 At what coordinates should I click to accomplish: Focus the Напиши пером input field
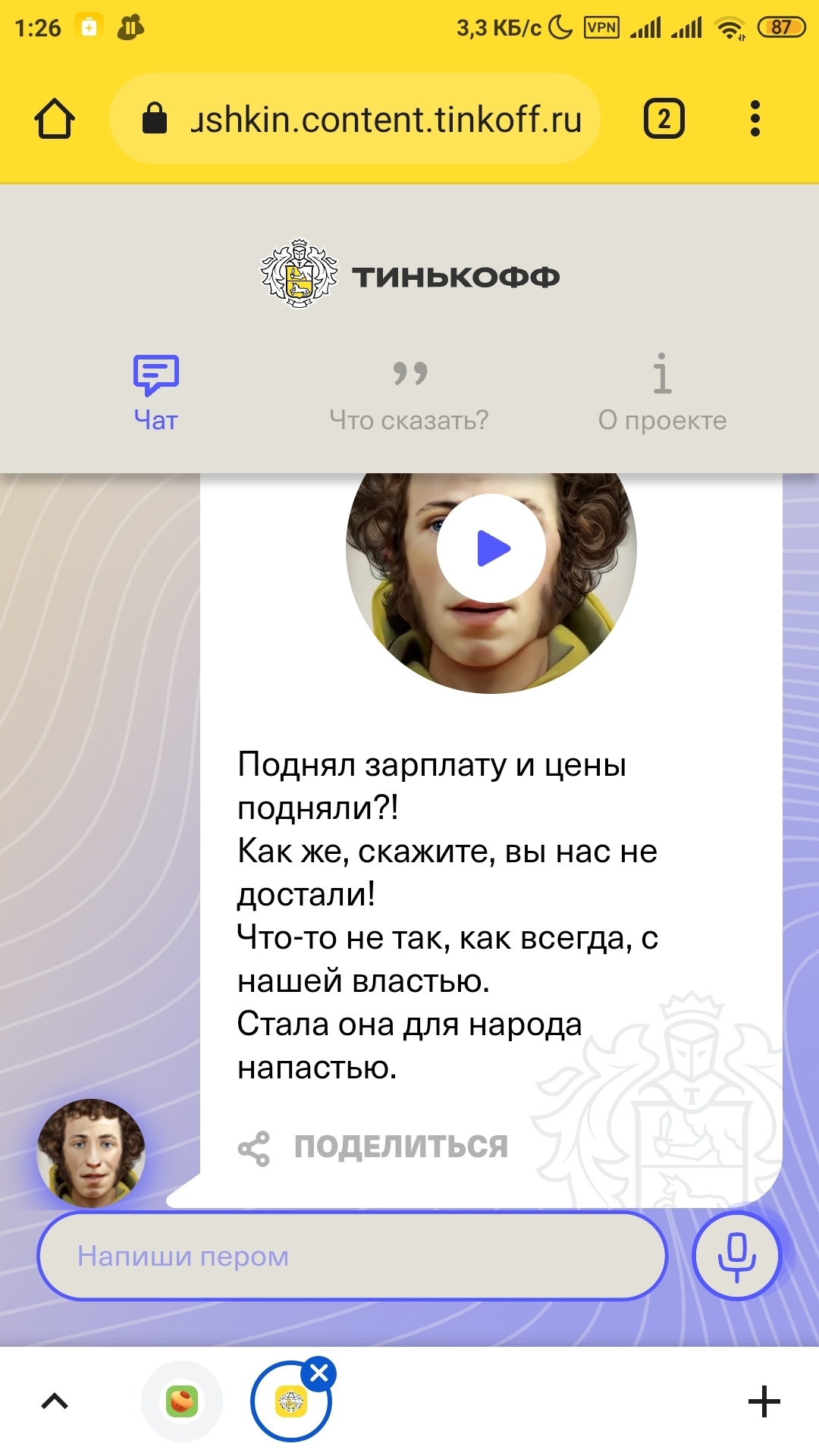coord(352,1256)
